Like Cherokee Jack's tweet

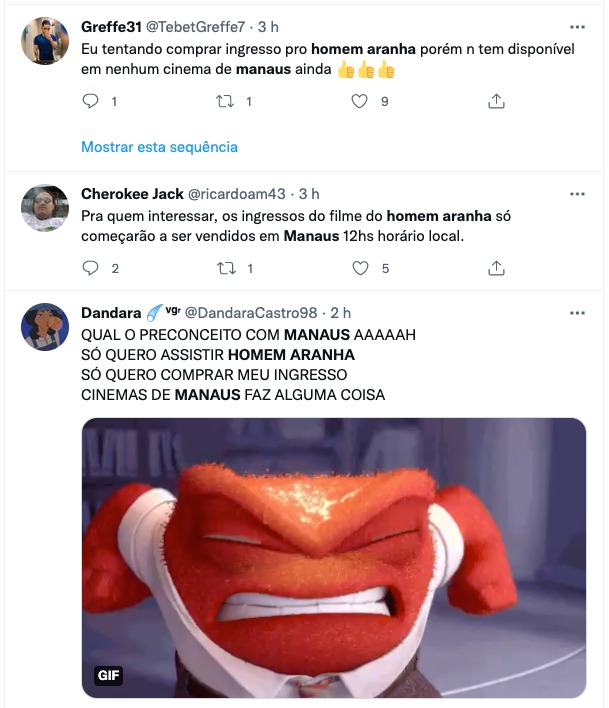[x=361, y=268]
